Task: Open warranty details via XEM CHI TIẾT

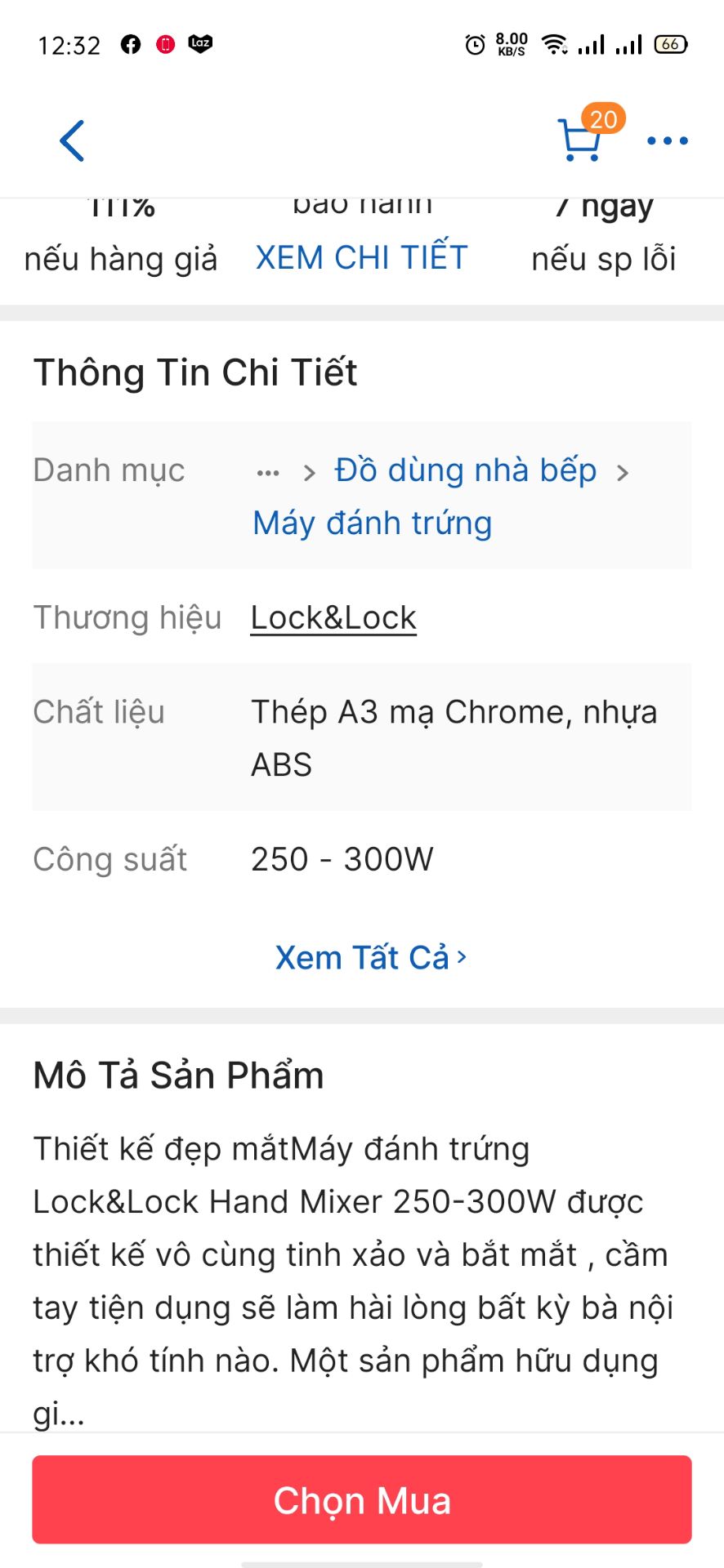Action: [x=362, y=257]
